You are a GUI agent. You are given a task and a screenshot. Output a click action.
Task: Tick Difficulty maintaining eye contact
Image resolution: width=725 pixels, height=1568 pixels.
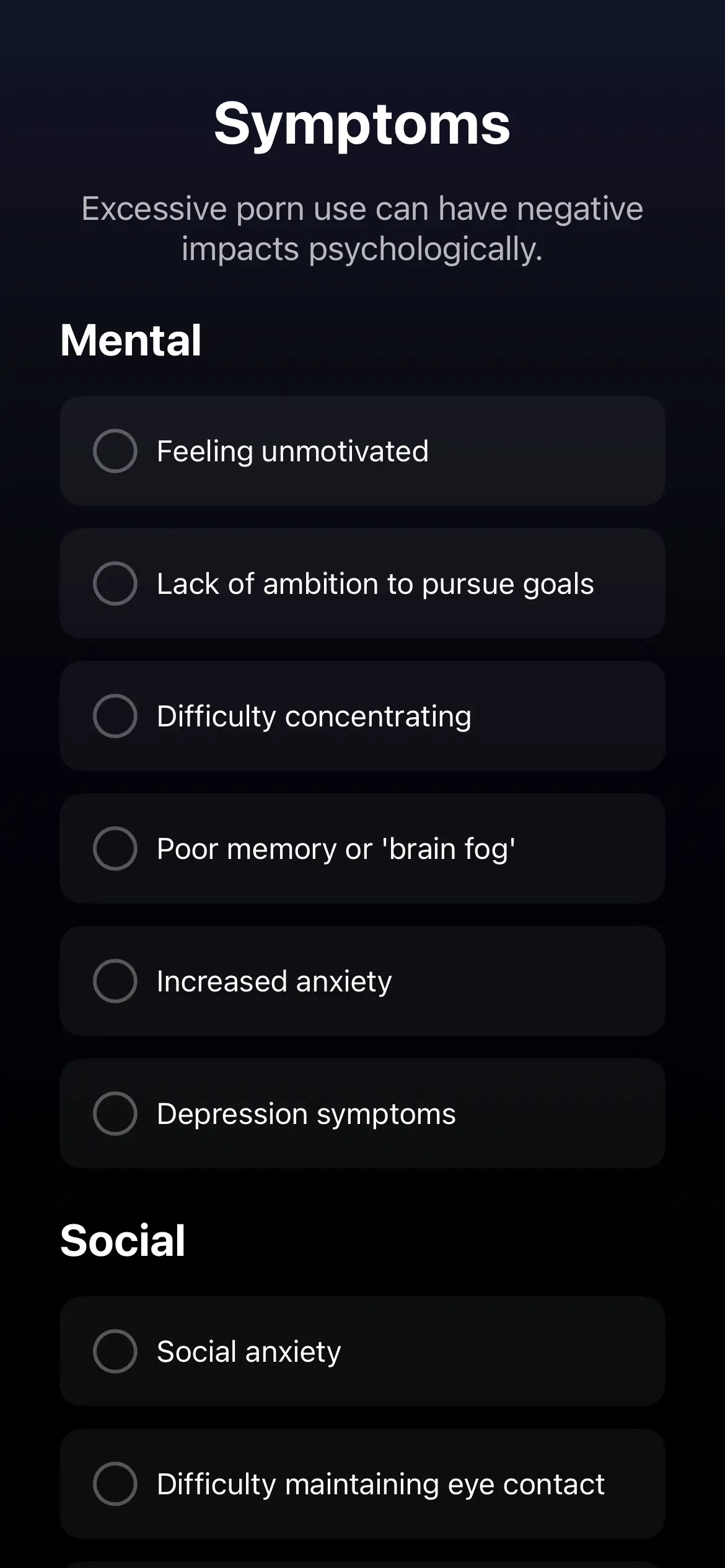(x=115, y=1484)
